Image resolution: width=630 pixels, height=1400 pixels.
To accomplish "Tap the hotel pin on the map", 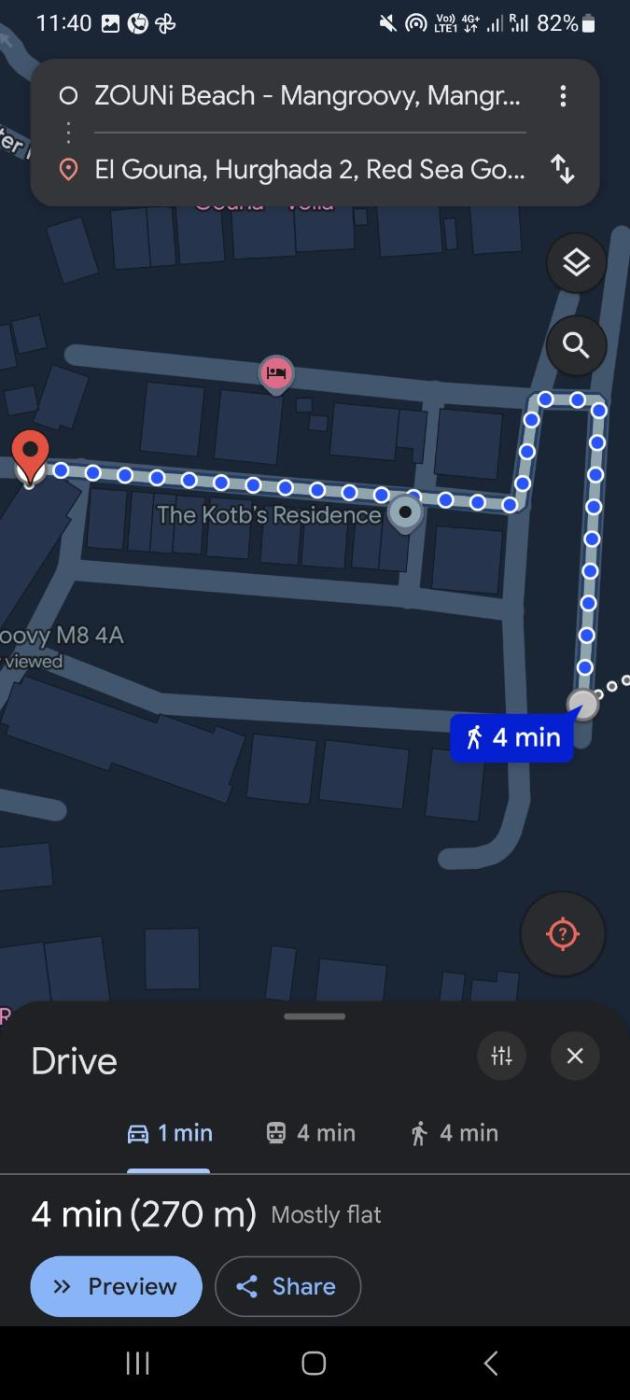I will [276, 374].
